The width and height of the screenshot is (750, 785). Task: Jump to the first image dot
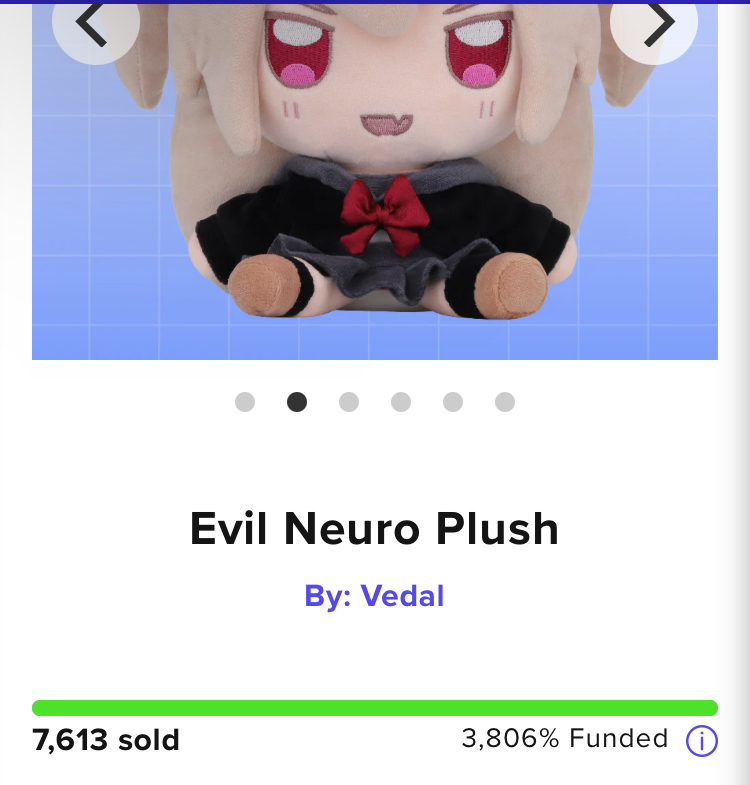245,402
